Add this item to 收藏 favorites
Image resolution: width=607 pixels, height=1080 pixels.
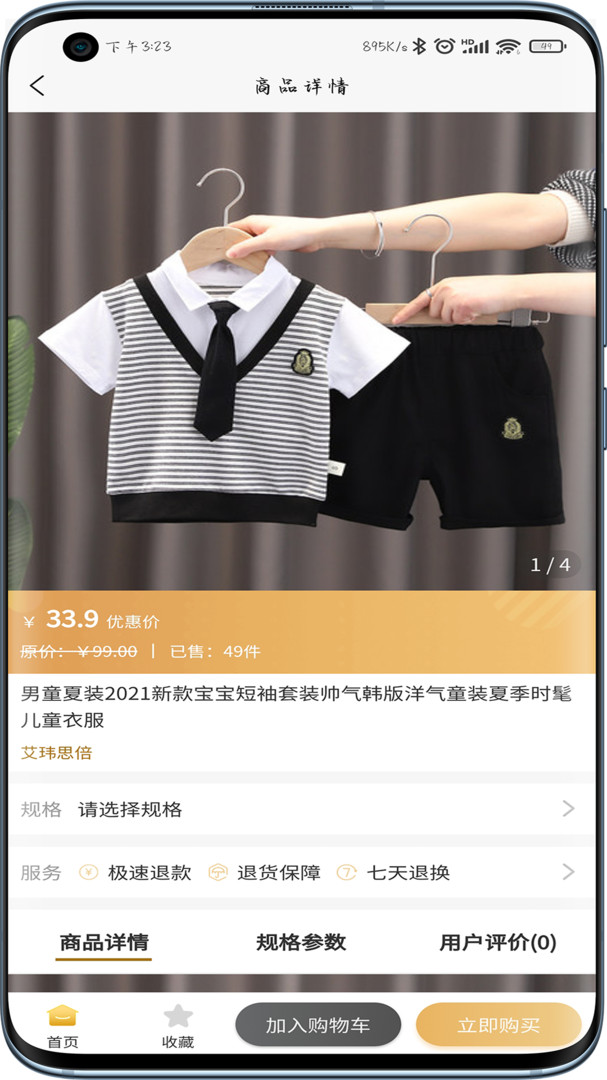point(178,1026)
